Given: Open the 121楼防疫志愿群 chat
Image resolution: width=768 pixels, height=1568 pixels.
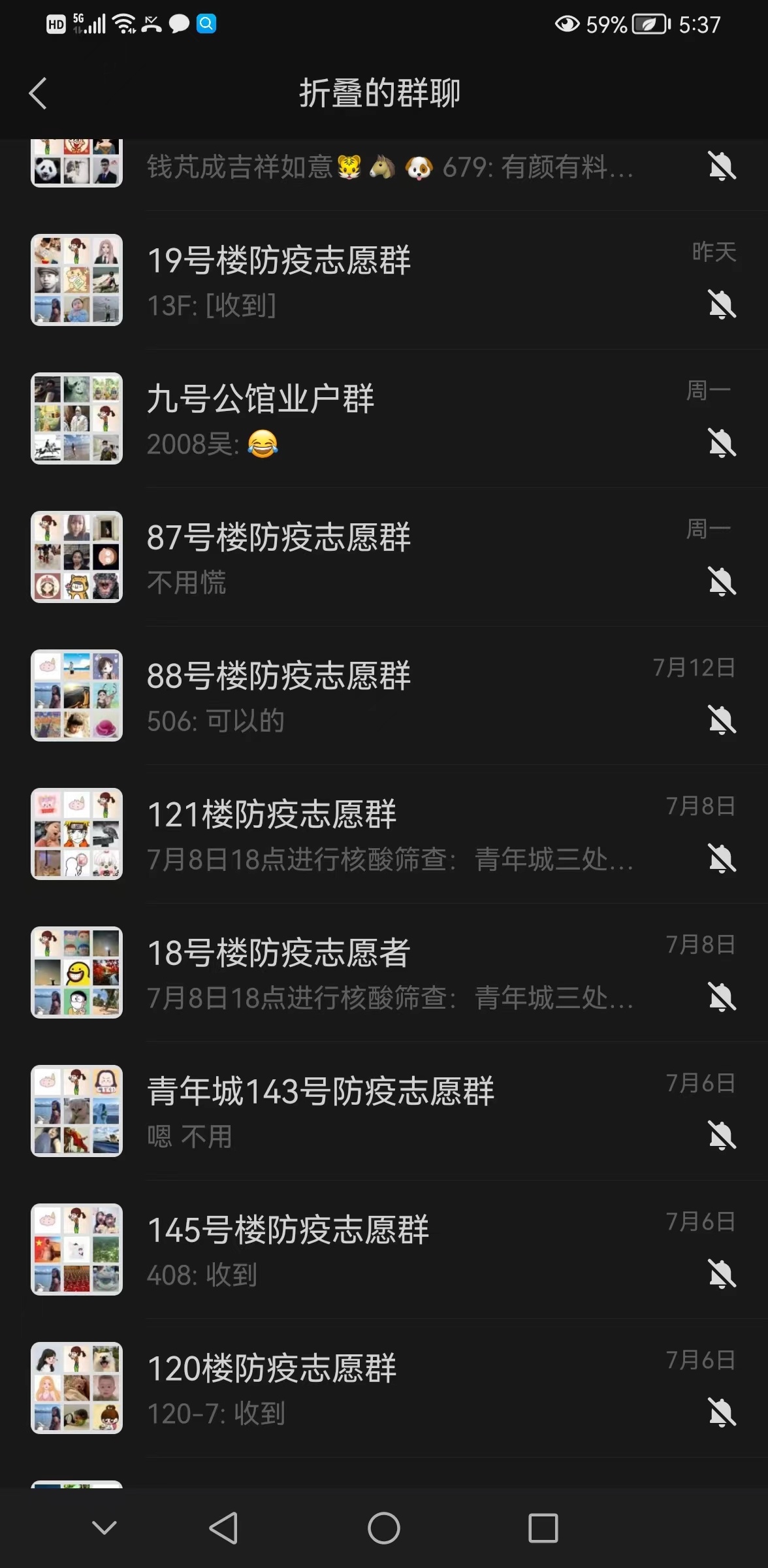Looking at the screenshot, I should [384, 834].
